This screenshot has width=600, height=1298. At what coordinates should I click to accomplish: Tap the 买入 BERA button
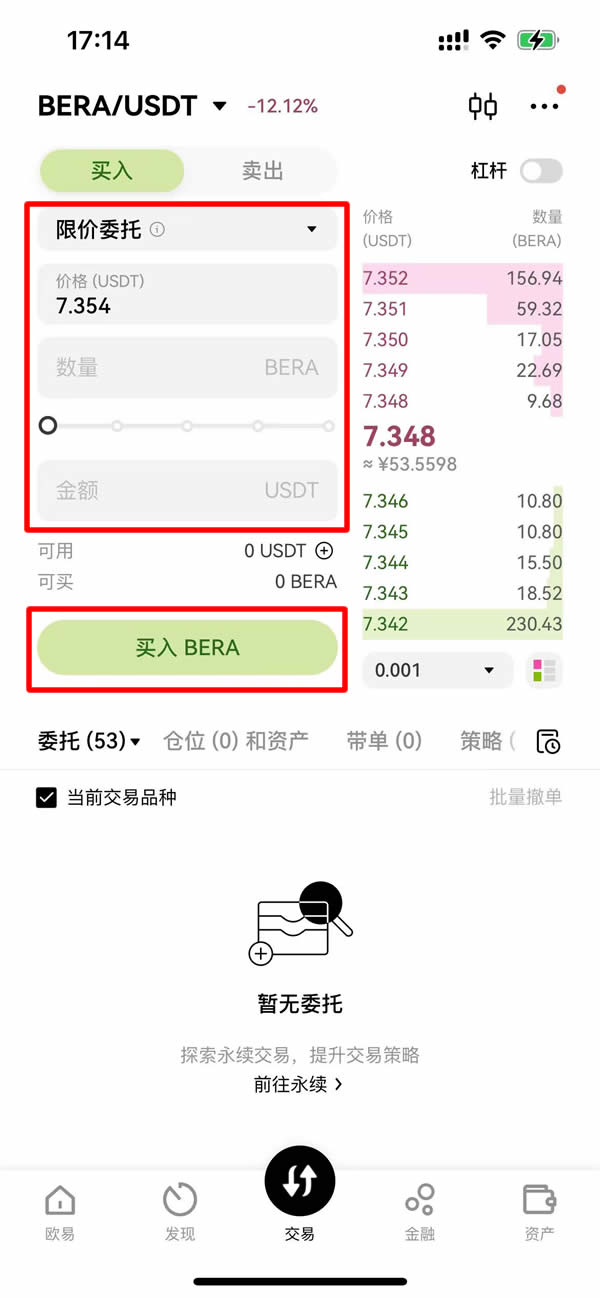tap(187, 648)
